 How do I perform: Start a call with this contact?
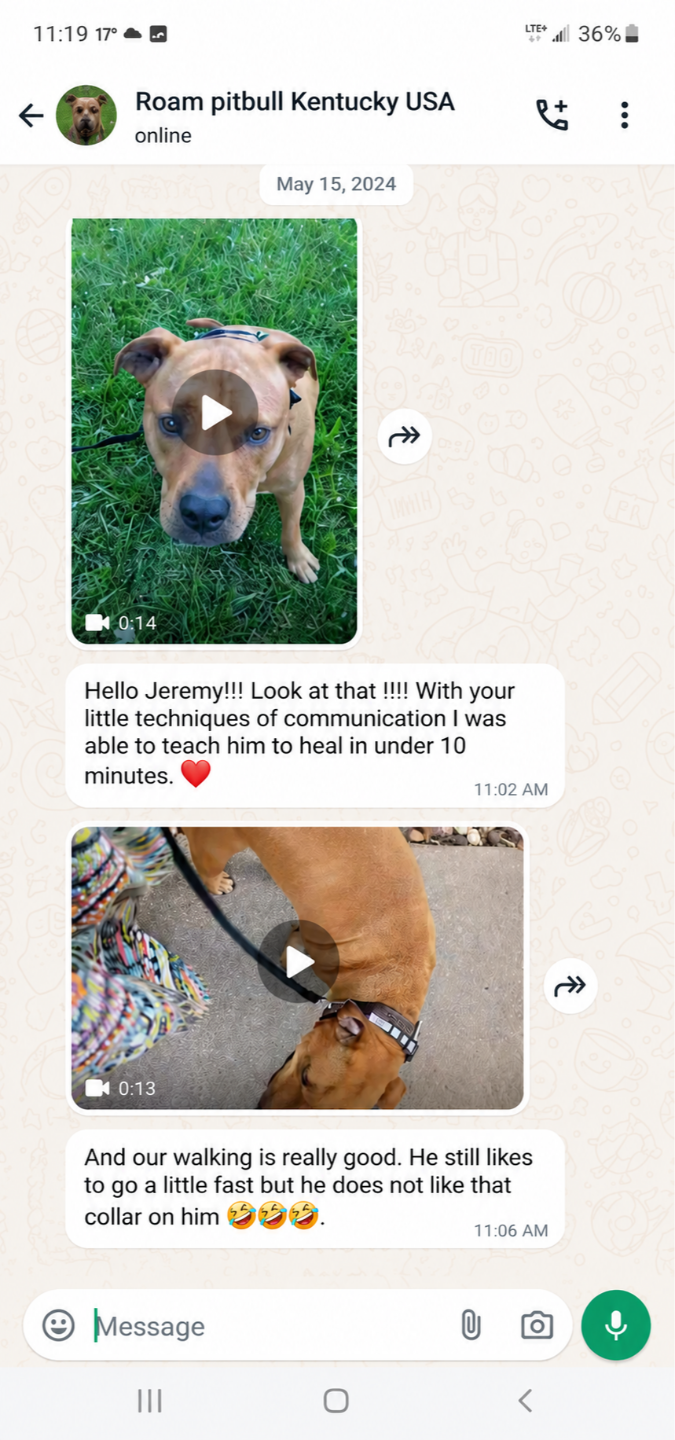(x=552, y=115)
